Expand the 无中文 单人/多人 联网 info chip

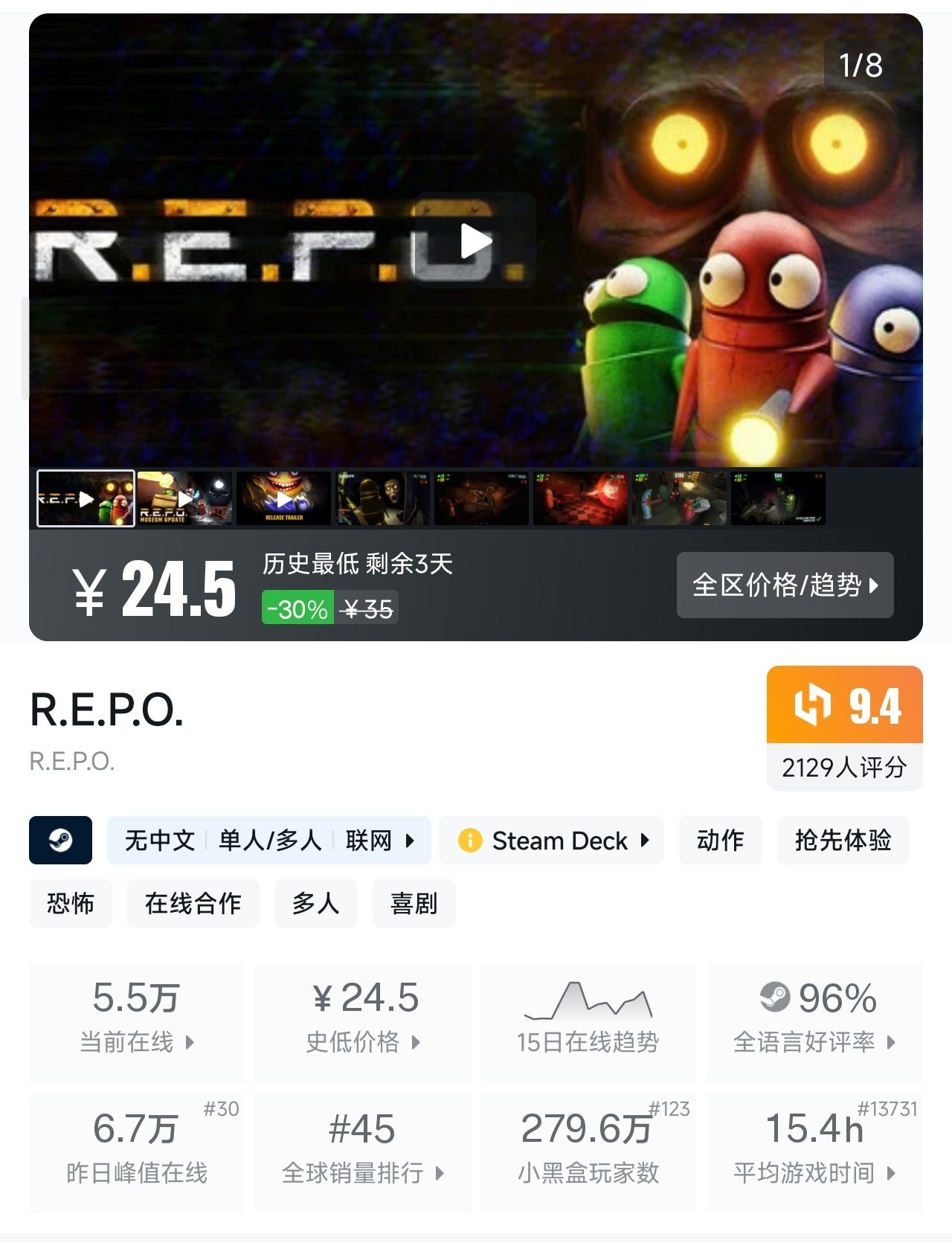point(268,840)
